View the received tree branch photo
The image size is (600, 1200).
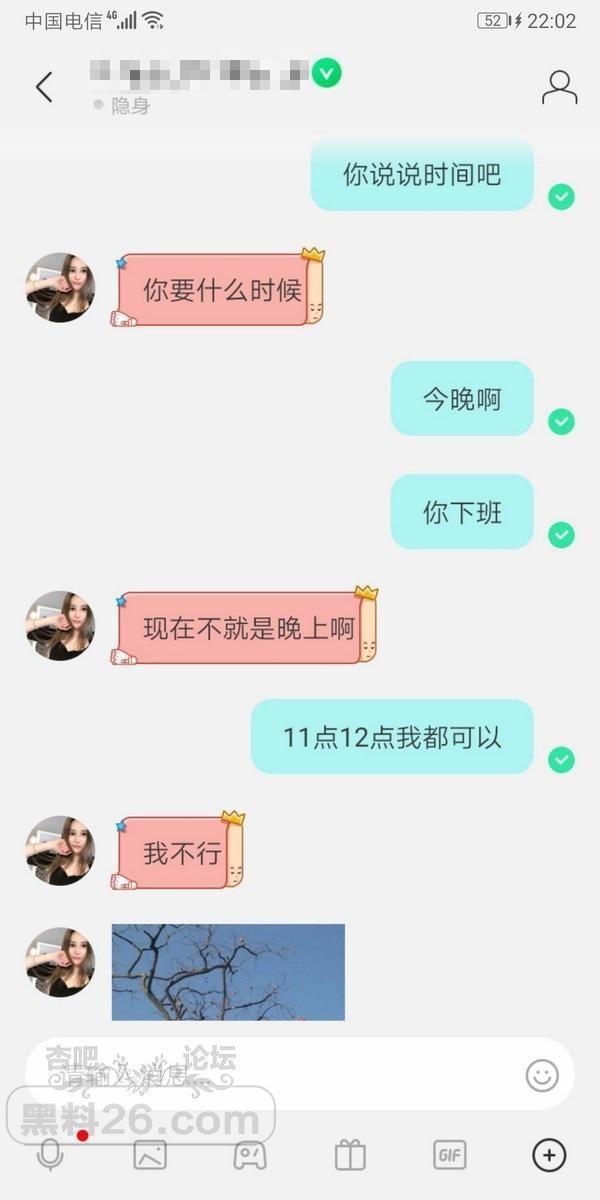(x=228, y=971)
